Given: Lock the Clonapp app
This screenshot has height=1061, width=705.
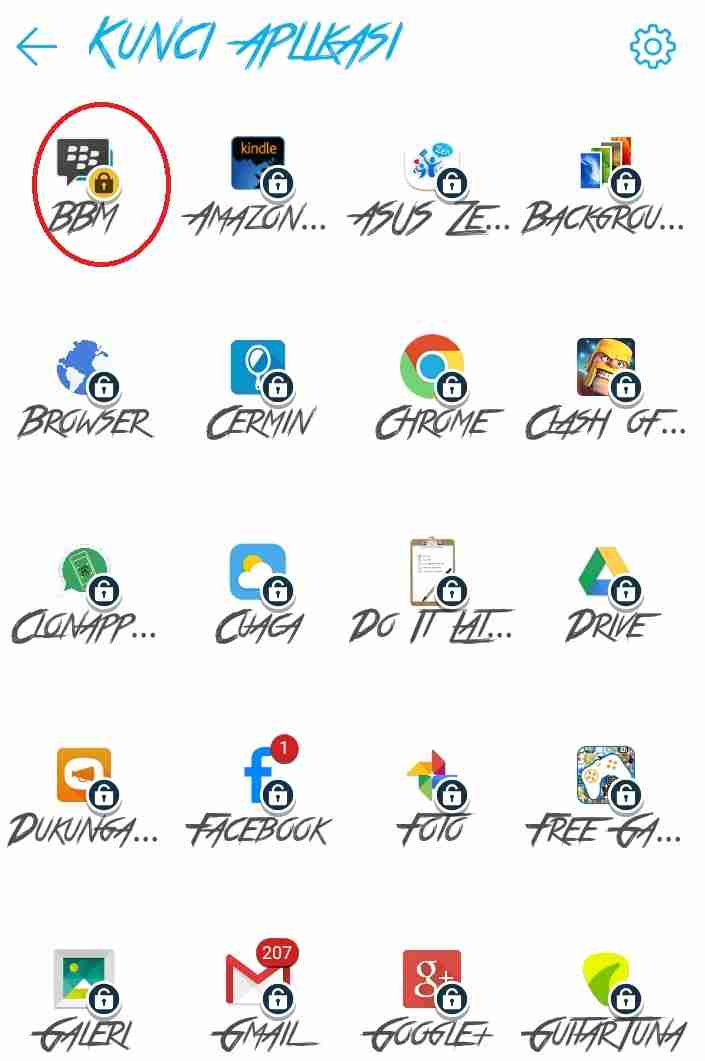Looking at the screenshot, I should [84, 574].
